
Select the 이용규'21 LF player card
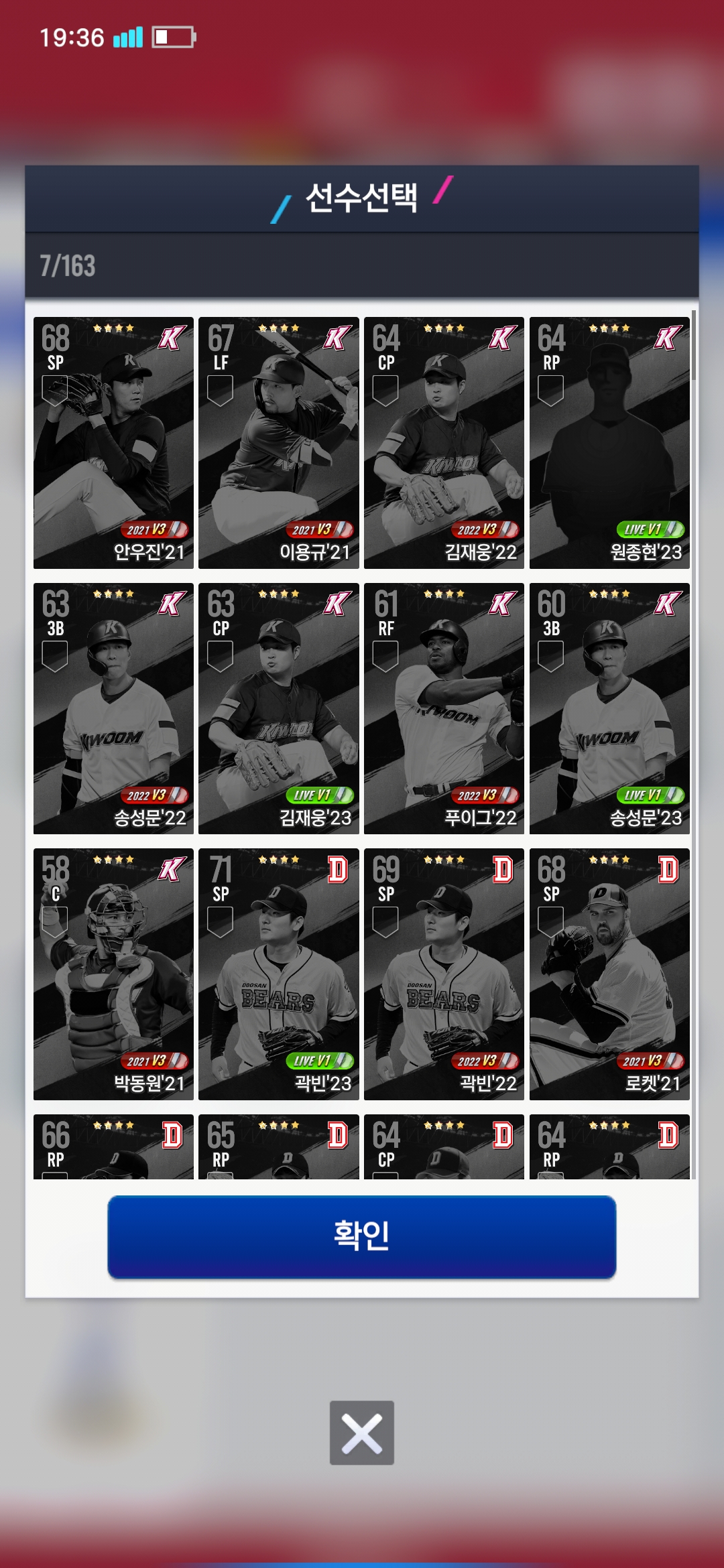point(278,442)
